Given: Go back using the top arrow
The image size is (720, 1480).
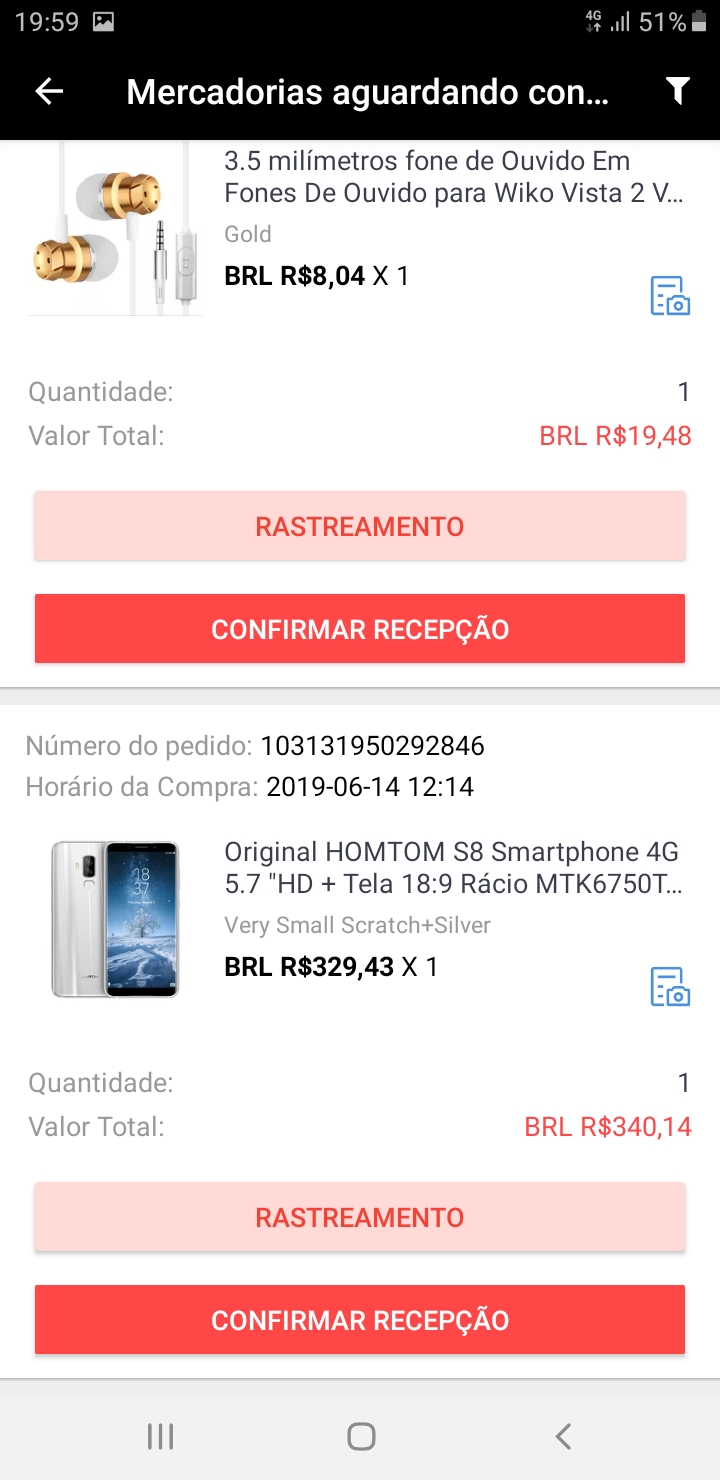Looking at the screenshot, I should pyautogui.click(x=49, y=92).
